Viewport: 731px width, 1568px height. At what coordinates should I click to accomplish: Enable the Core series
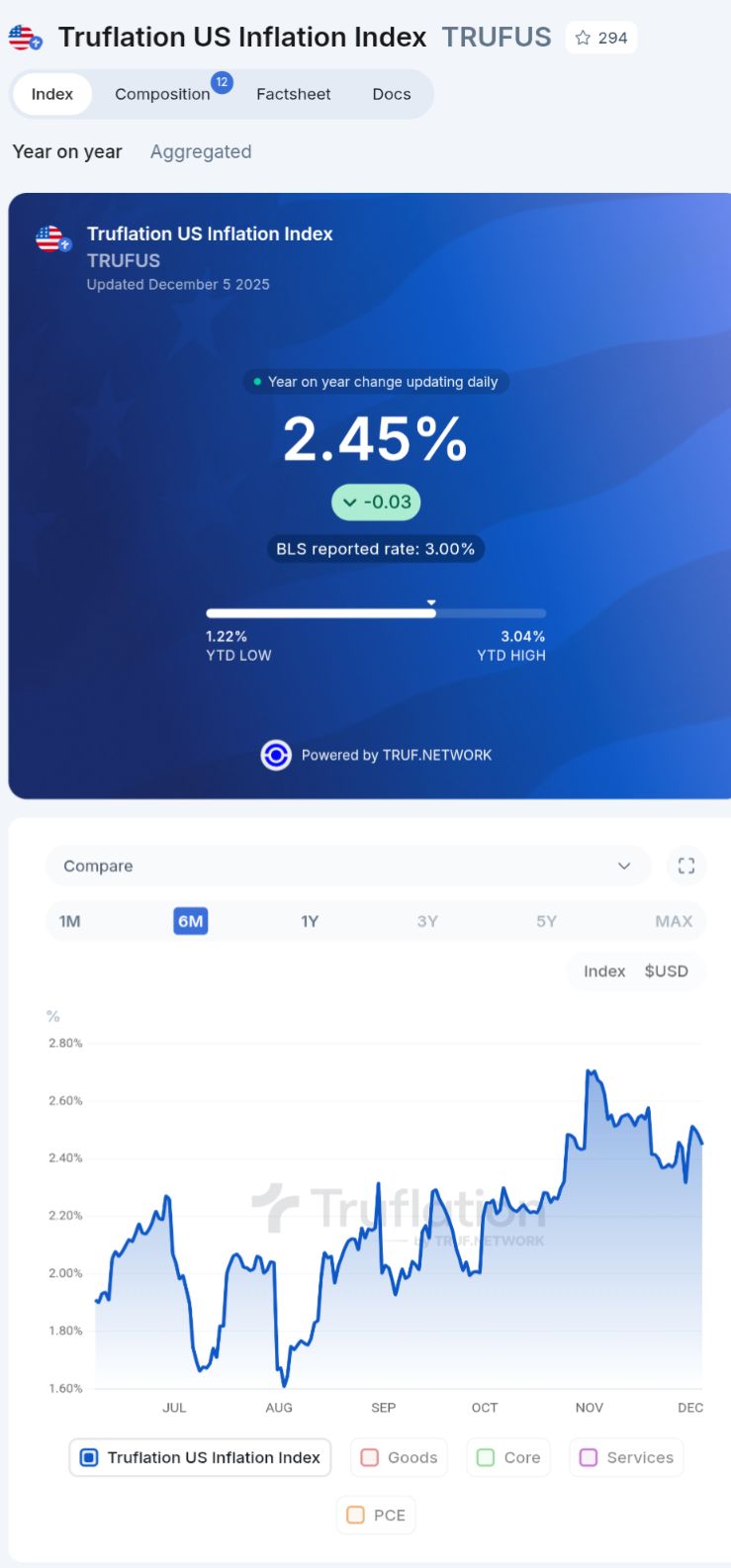point(508,1457)
